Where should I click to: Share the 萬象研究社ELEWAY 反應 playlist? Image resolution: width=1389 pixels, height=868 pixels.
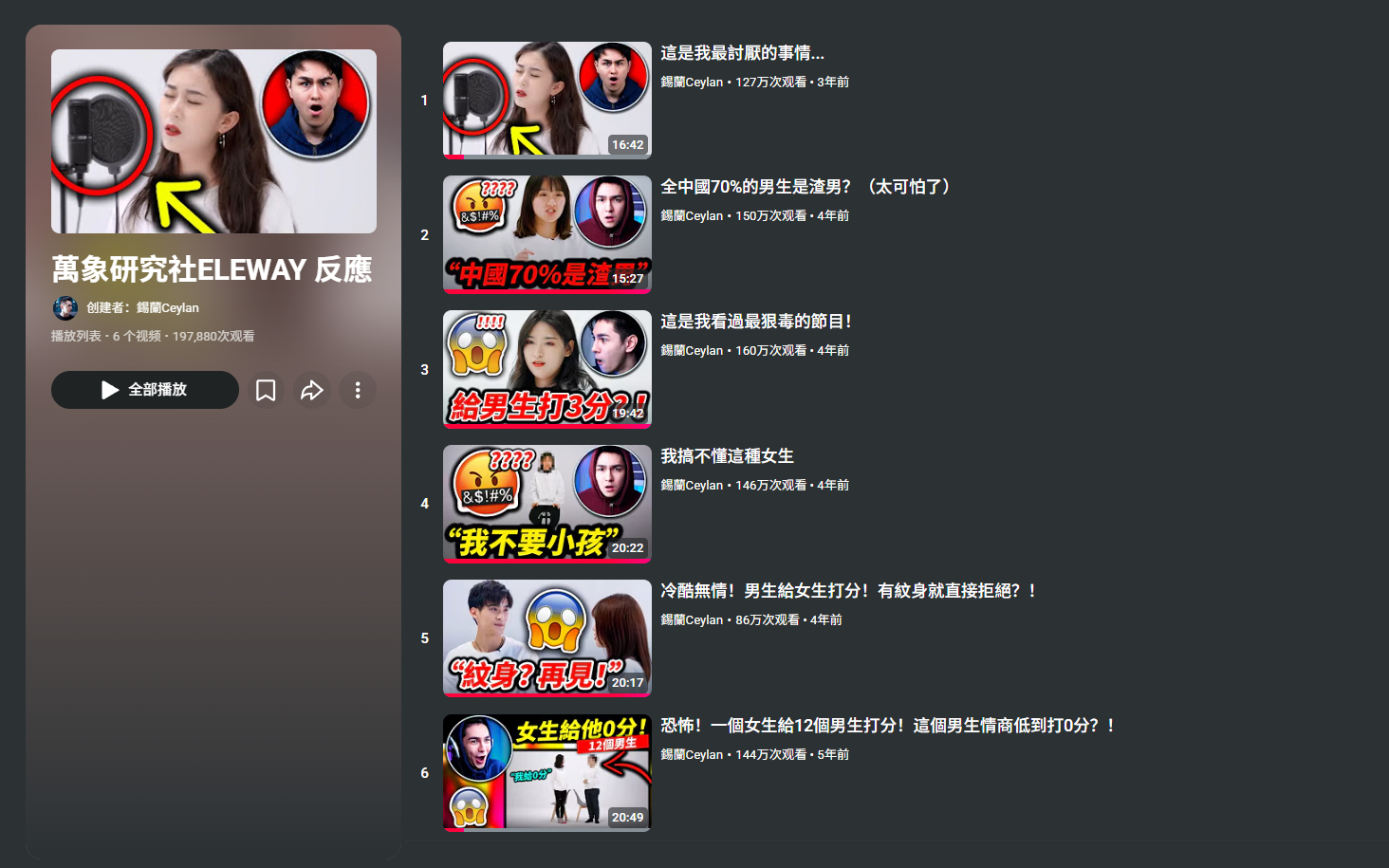tap(312, 390)
